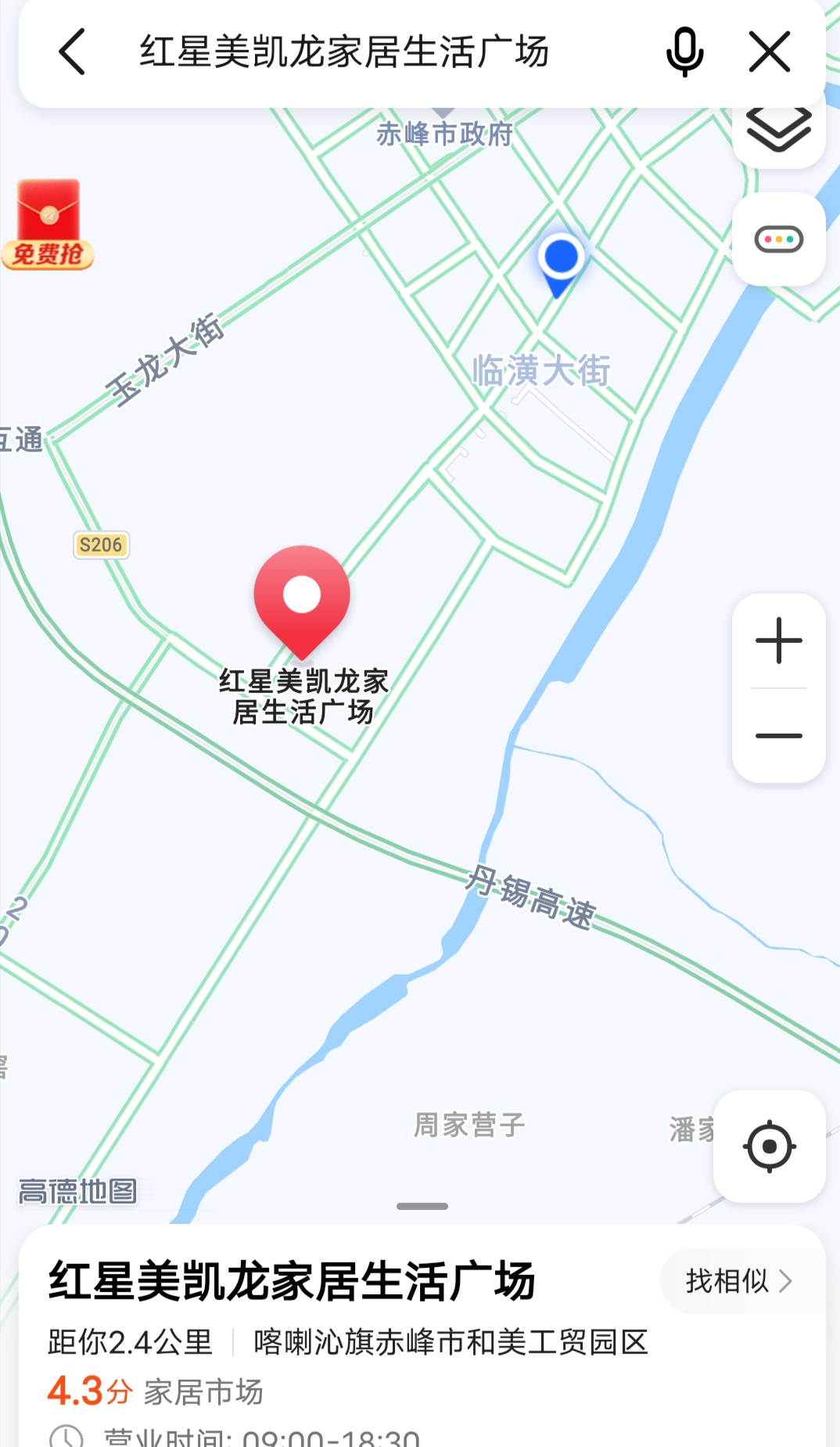
Task: Go back using the arrow
Action: pyautogui.click(x=72, y=52)
